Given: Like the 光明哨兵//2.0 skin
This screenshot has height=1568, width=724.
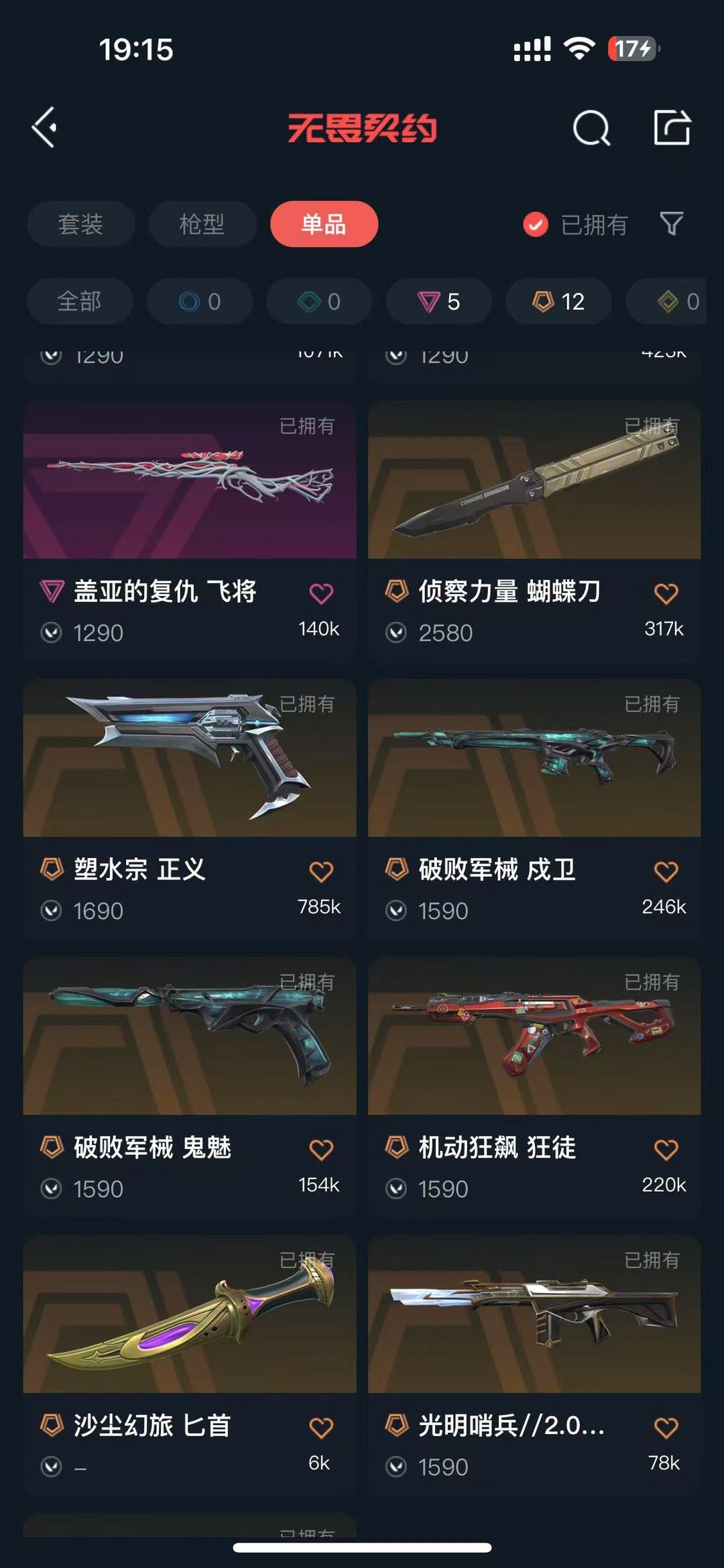Looking at the screenshot, I should point(666,1428).
